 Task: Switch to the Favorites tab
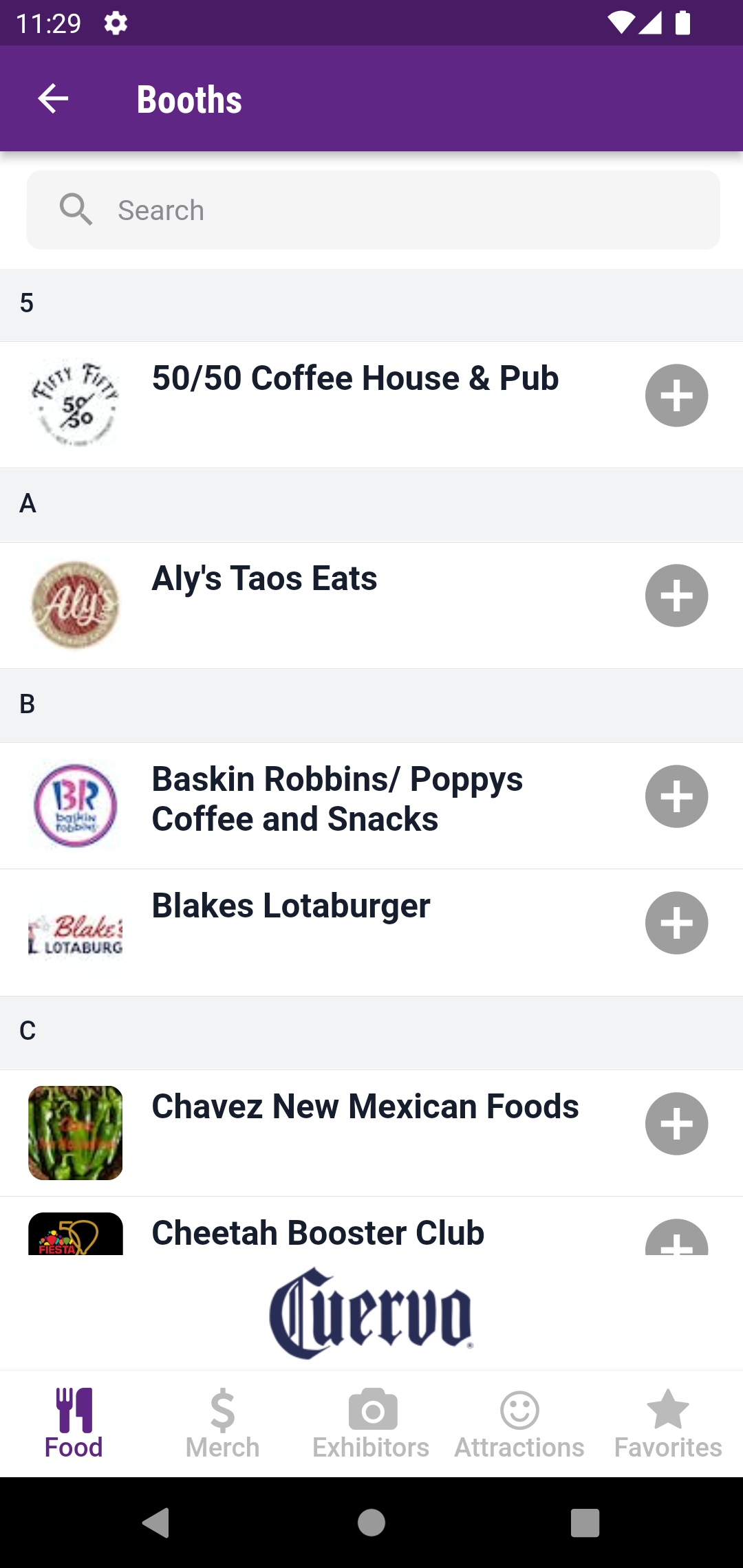click(x=668, y=1424)
